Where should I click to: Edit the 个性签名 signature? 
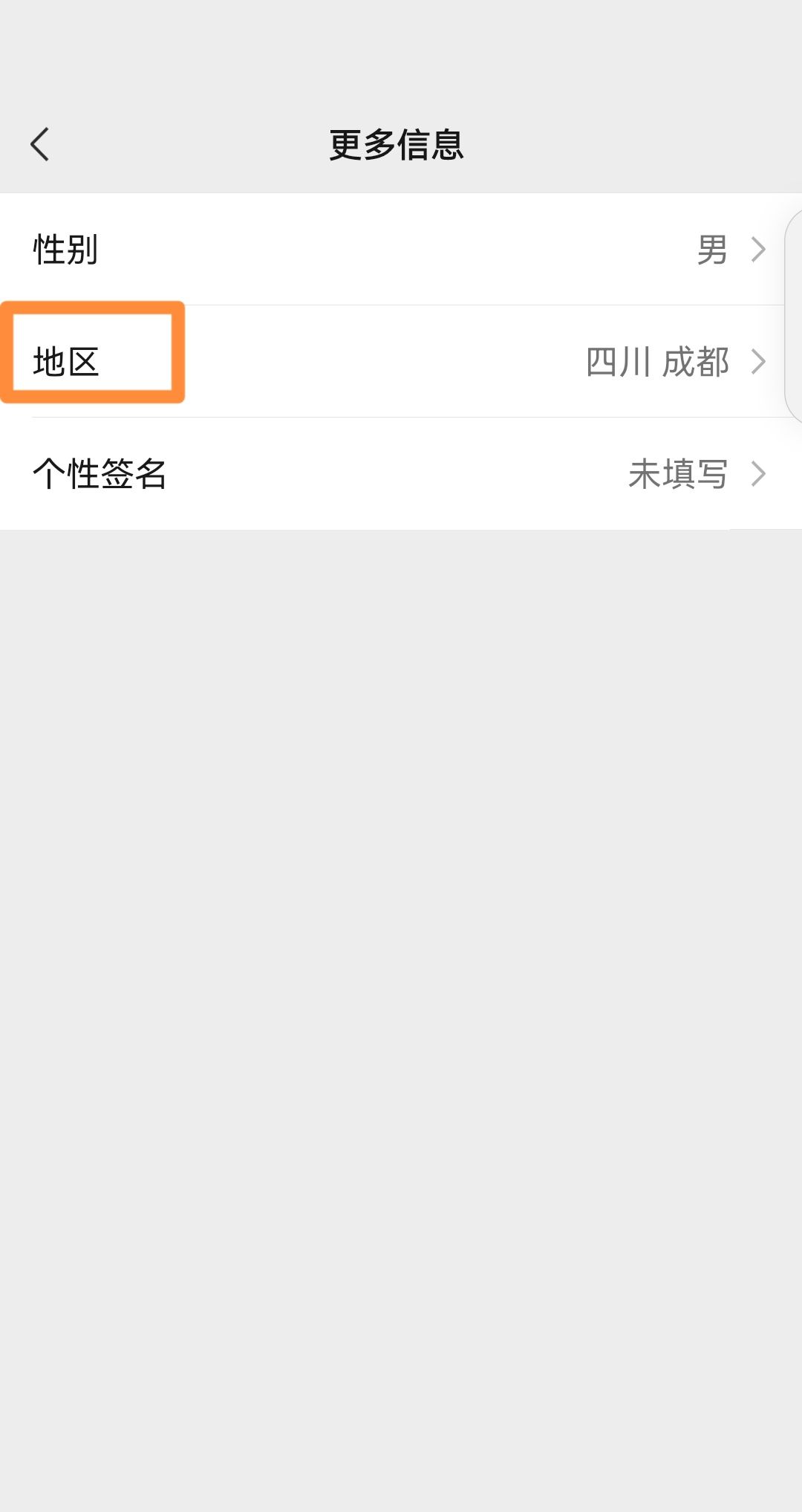401,474
